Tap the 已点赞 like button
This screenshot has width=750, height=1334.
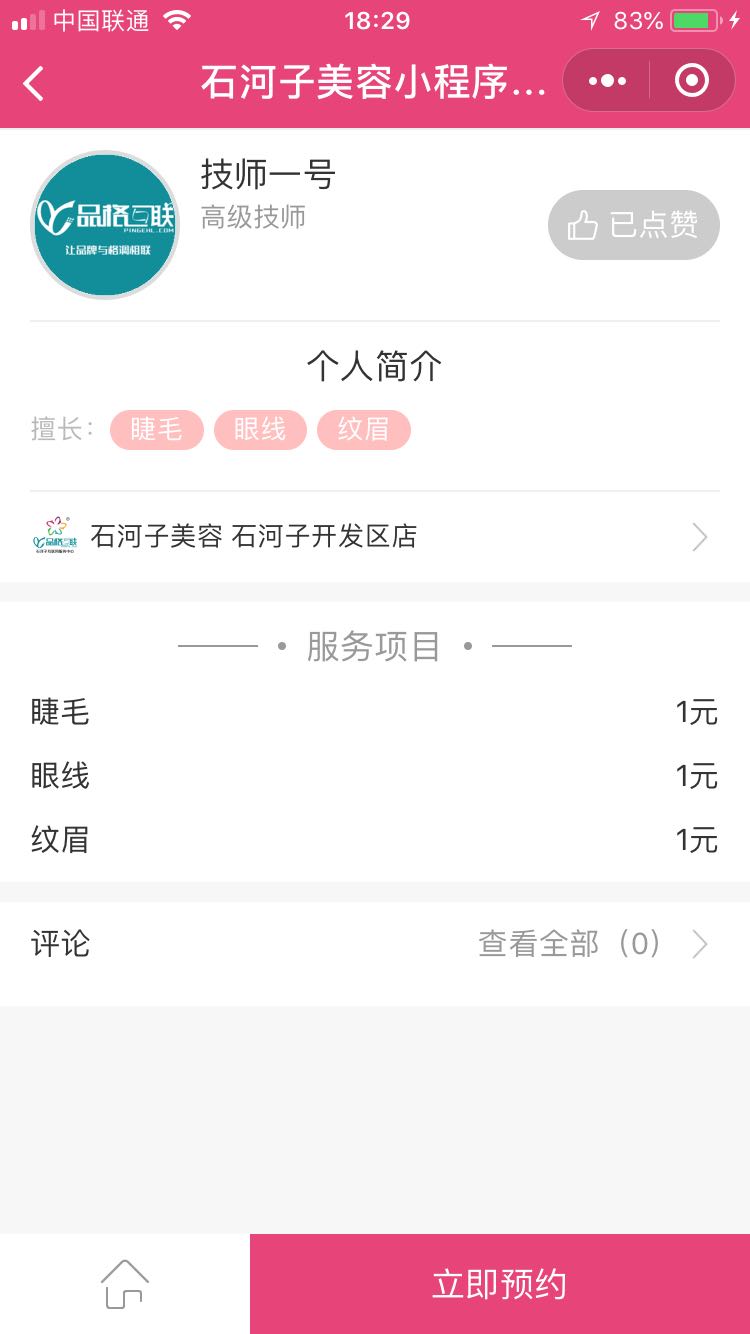(x=634, y=225)
